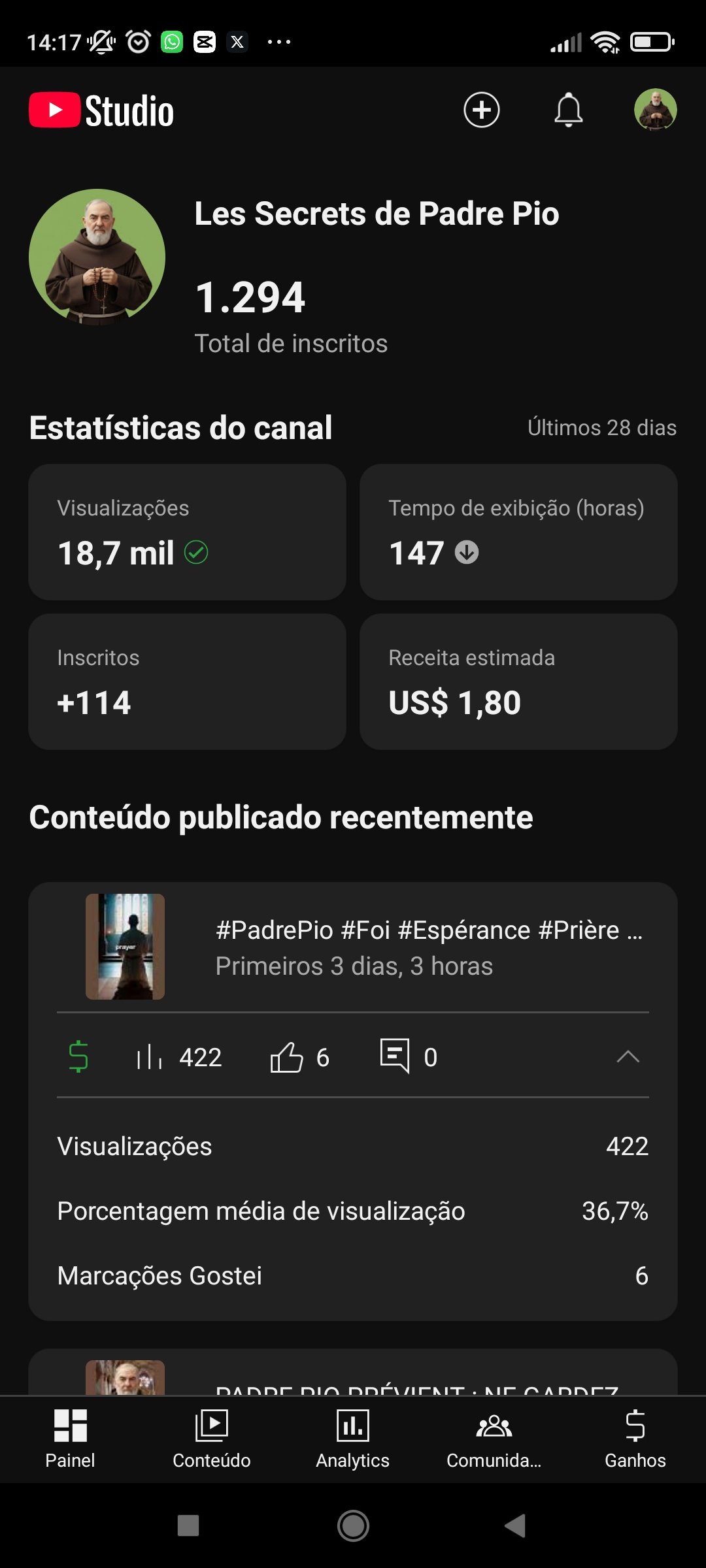Open the #PadrePio #Foi video thumbnail
Screen dimensions: 706x1568
tap(125, 946)
